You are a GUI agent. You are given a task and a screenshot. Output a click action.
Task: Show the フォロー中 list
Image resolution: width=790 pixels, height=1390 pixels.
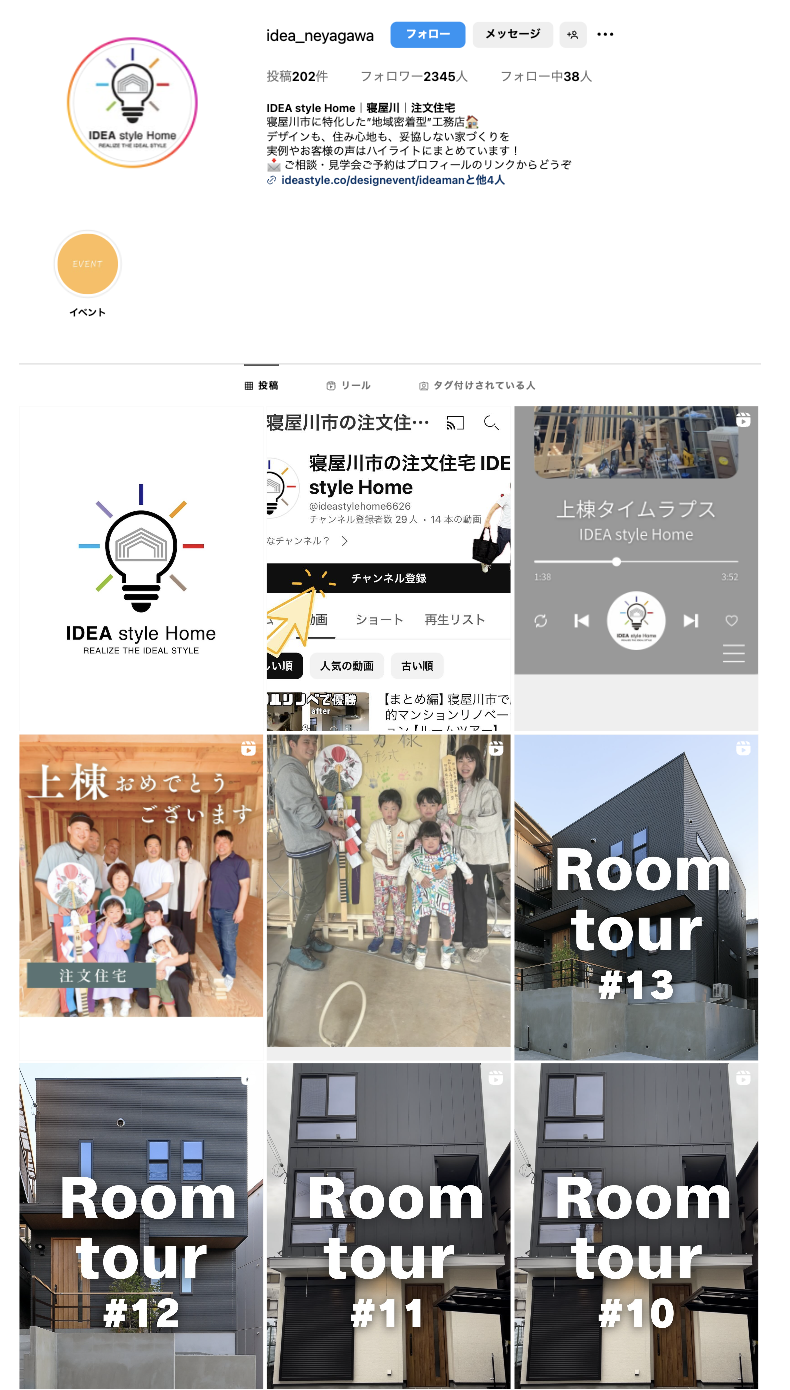coord(545,76)
